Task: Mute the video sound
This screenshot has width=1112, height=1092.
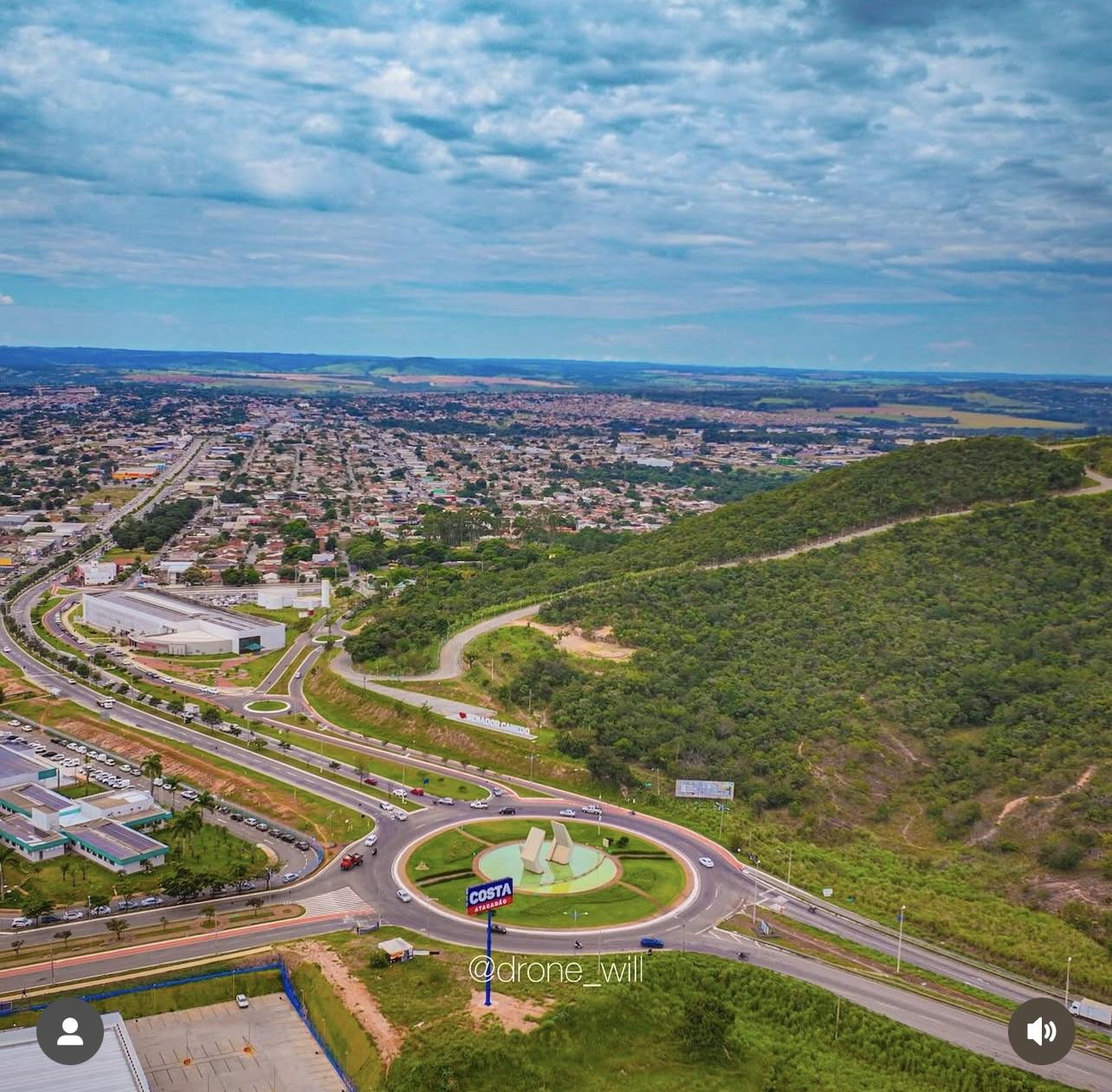Action: [x=1041, y=1031]
